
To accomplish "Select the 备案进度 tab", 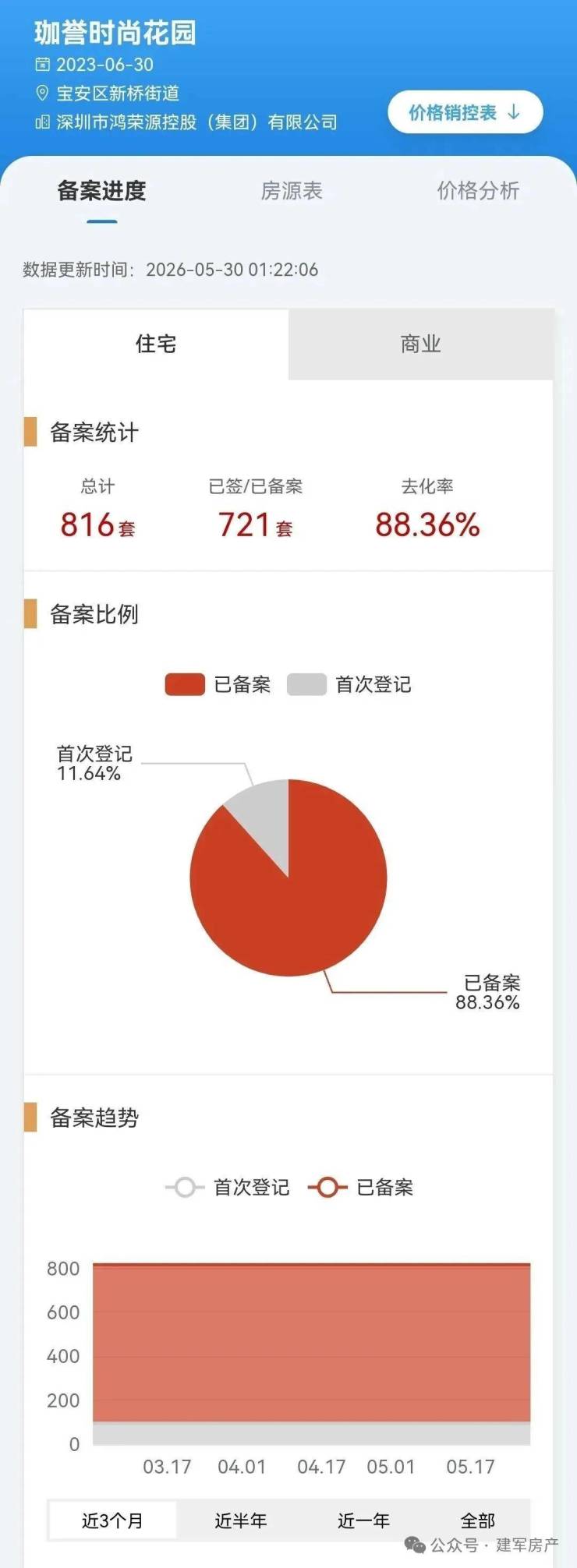I will 101,191.
